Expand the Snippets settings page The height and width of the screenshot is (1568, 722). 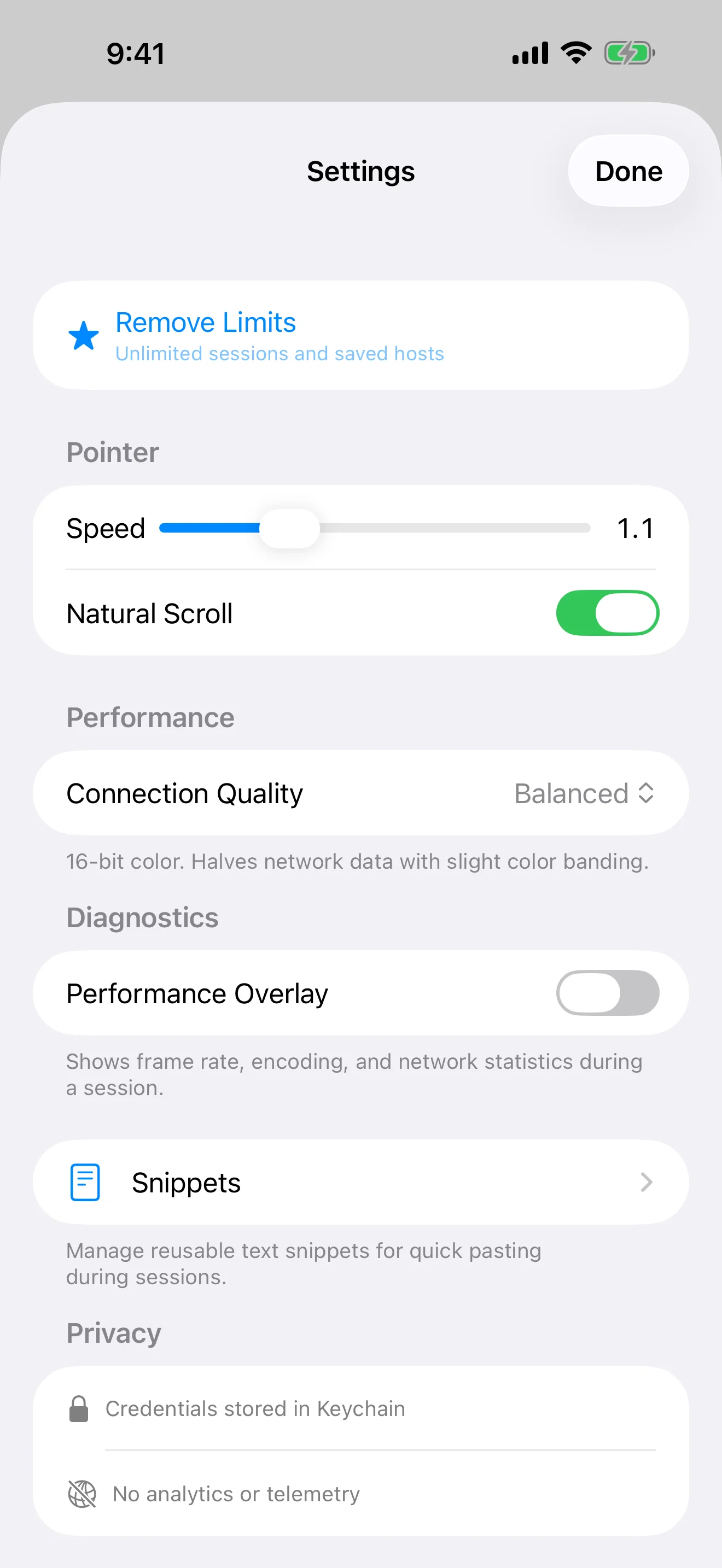(361, 1181)
